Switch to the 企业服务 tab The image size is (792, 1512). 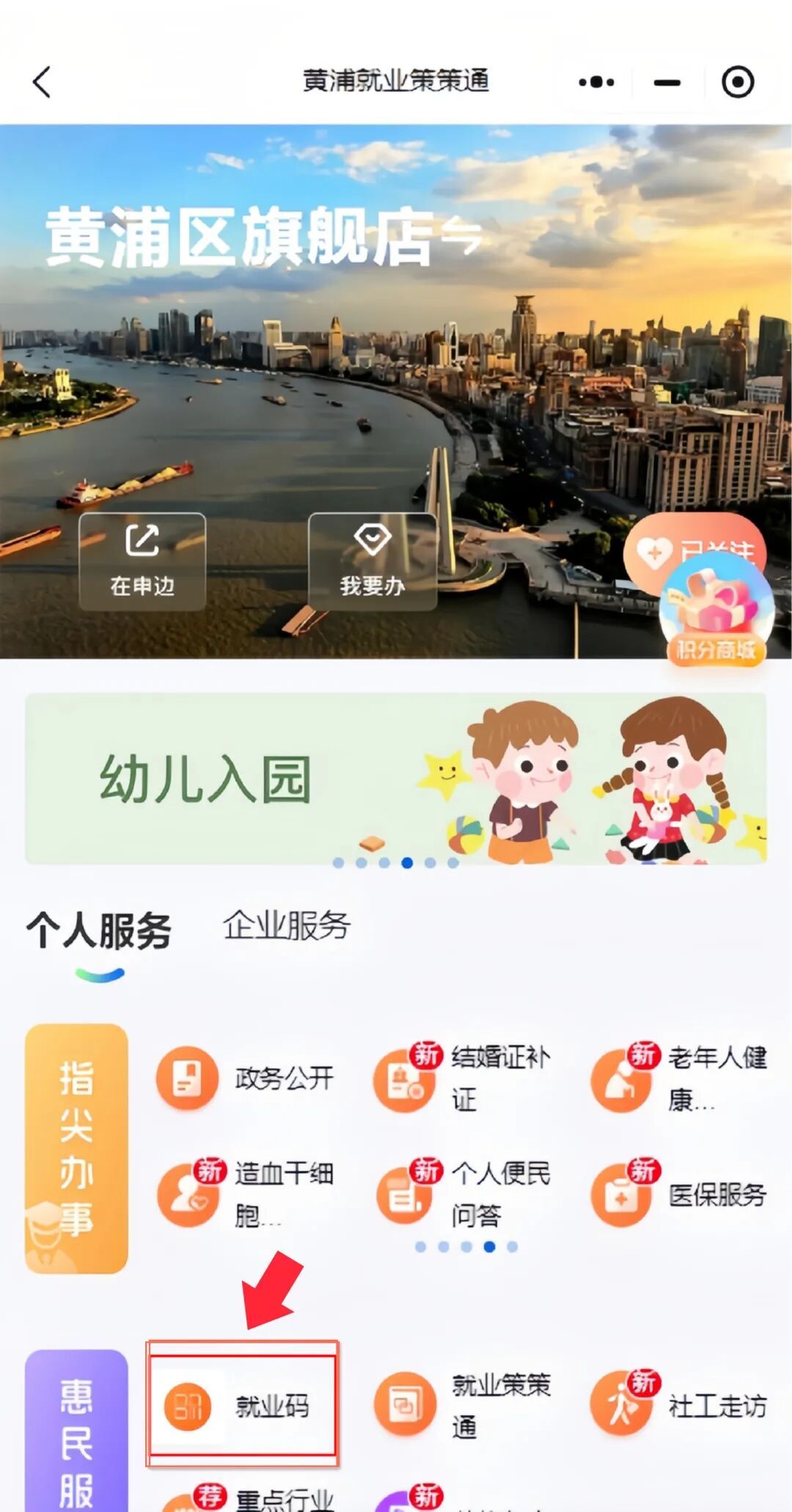pyautogui.click(x=287, y=926)
